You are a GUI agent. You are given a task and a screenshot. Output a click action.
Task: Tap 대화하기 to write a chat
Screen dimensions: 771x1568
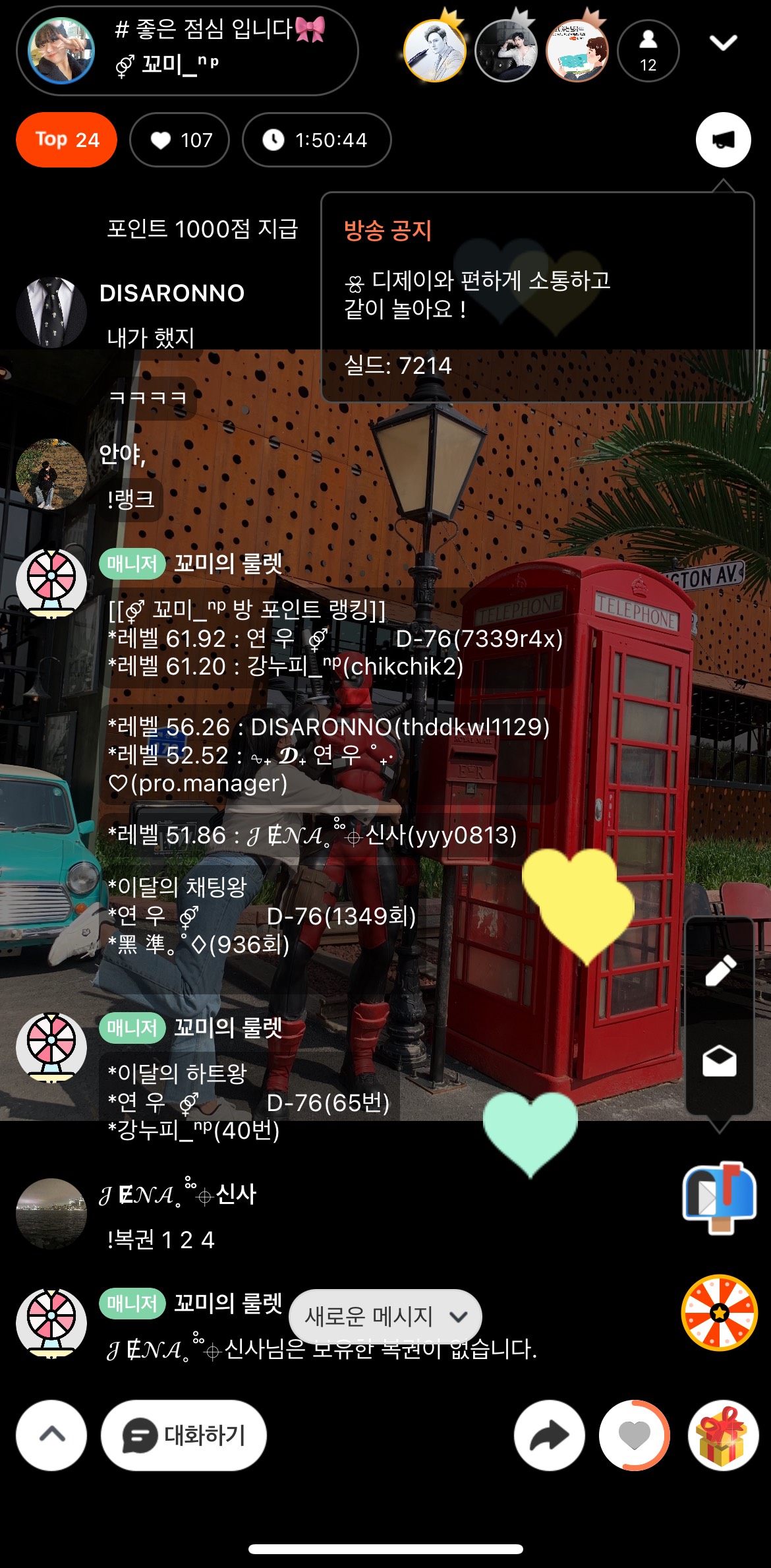pyautogui.click(x=184, y=1435)
